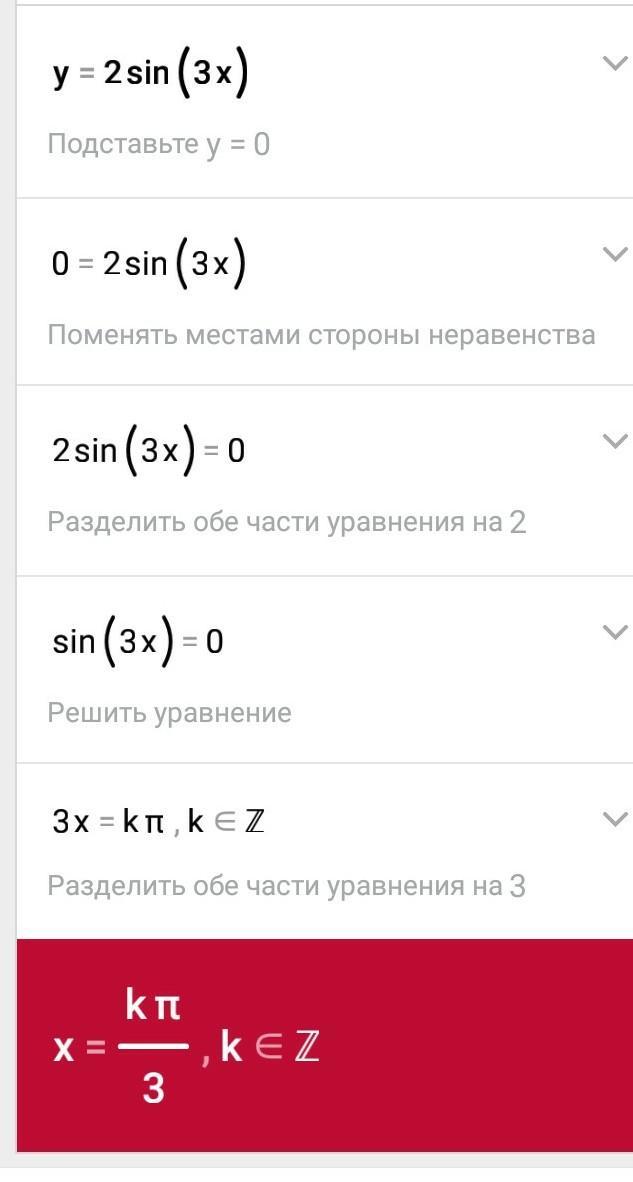
Task: Expand the step 2sin(3x) = 0
Action: click(x=613, y=440)
